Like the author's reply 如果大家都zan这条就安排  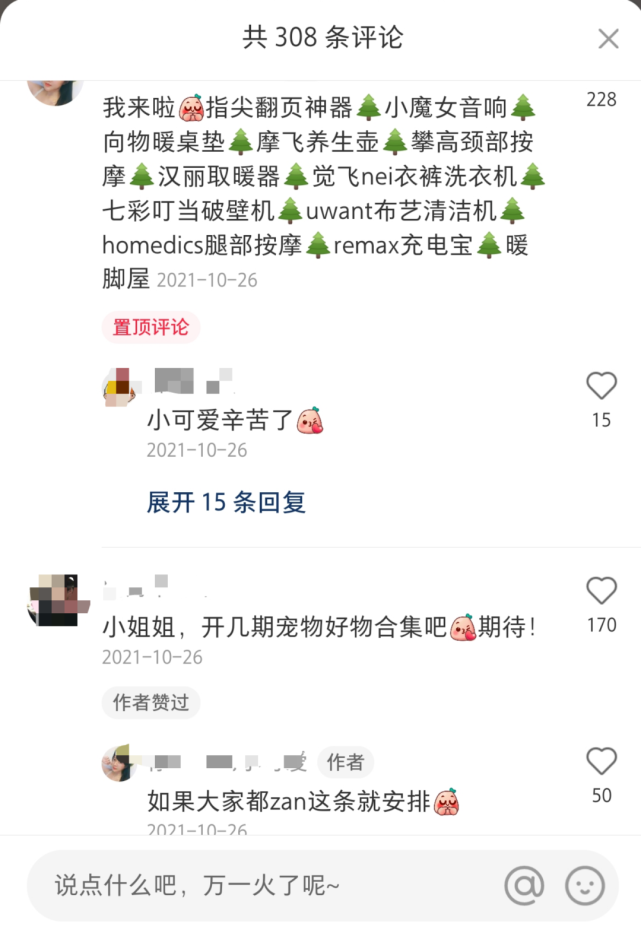(x=601, y=762)
